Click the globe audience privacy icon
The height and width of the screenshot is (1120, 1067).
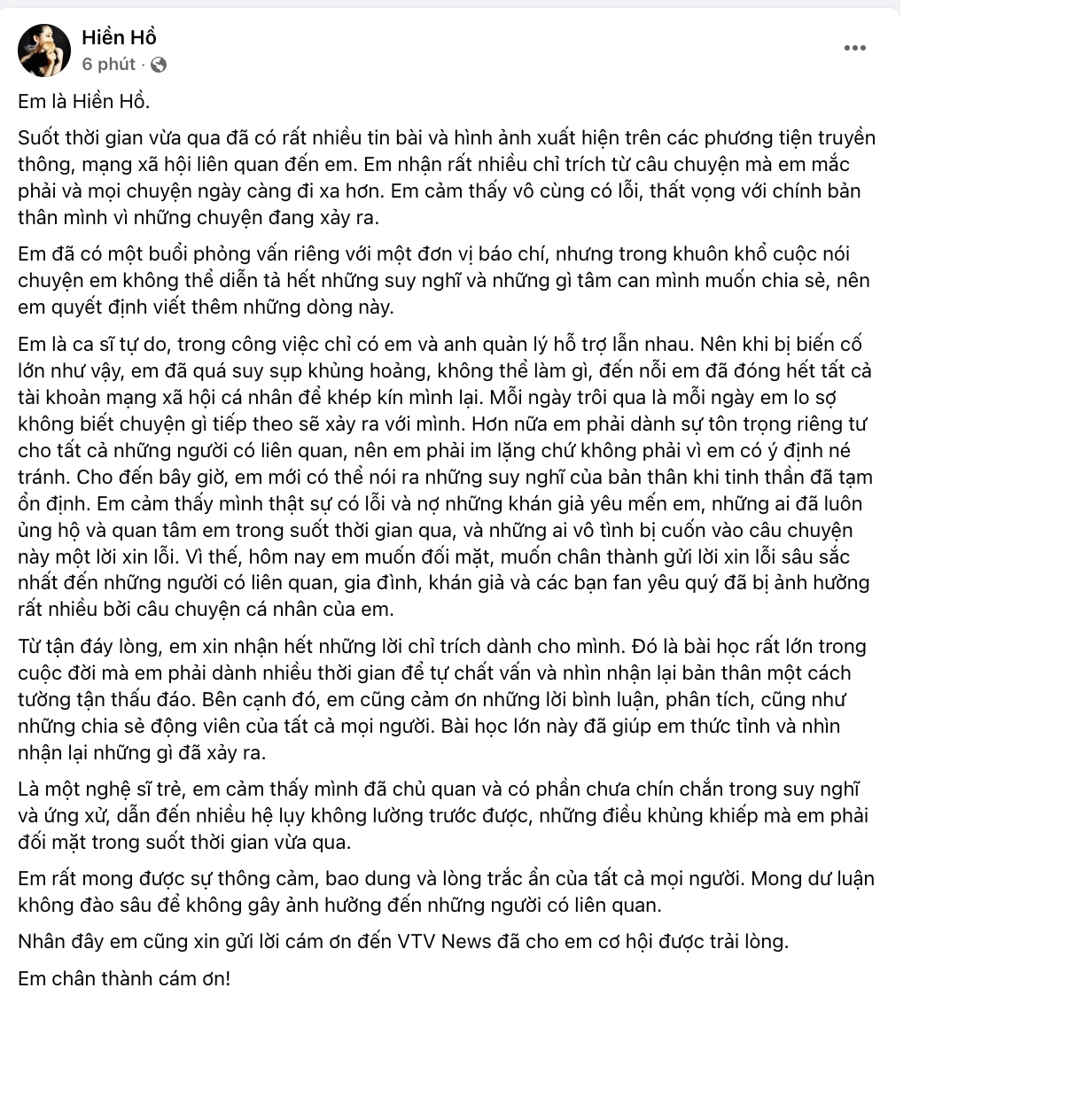click(x=157, y=64)
